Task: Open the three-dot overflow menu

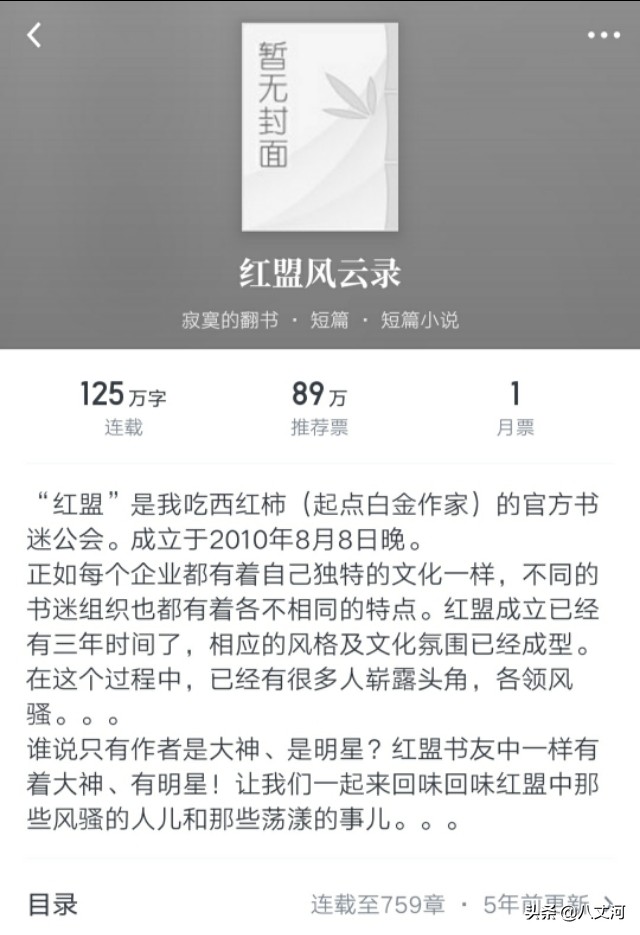Action: (x=603, y=35)
